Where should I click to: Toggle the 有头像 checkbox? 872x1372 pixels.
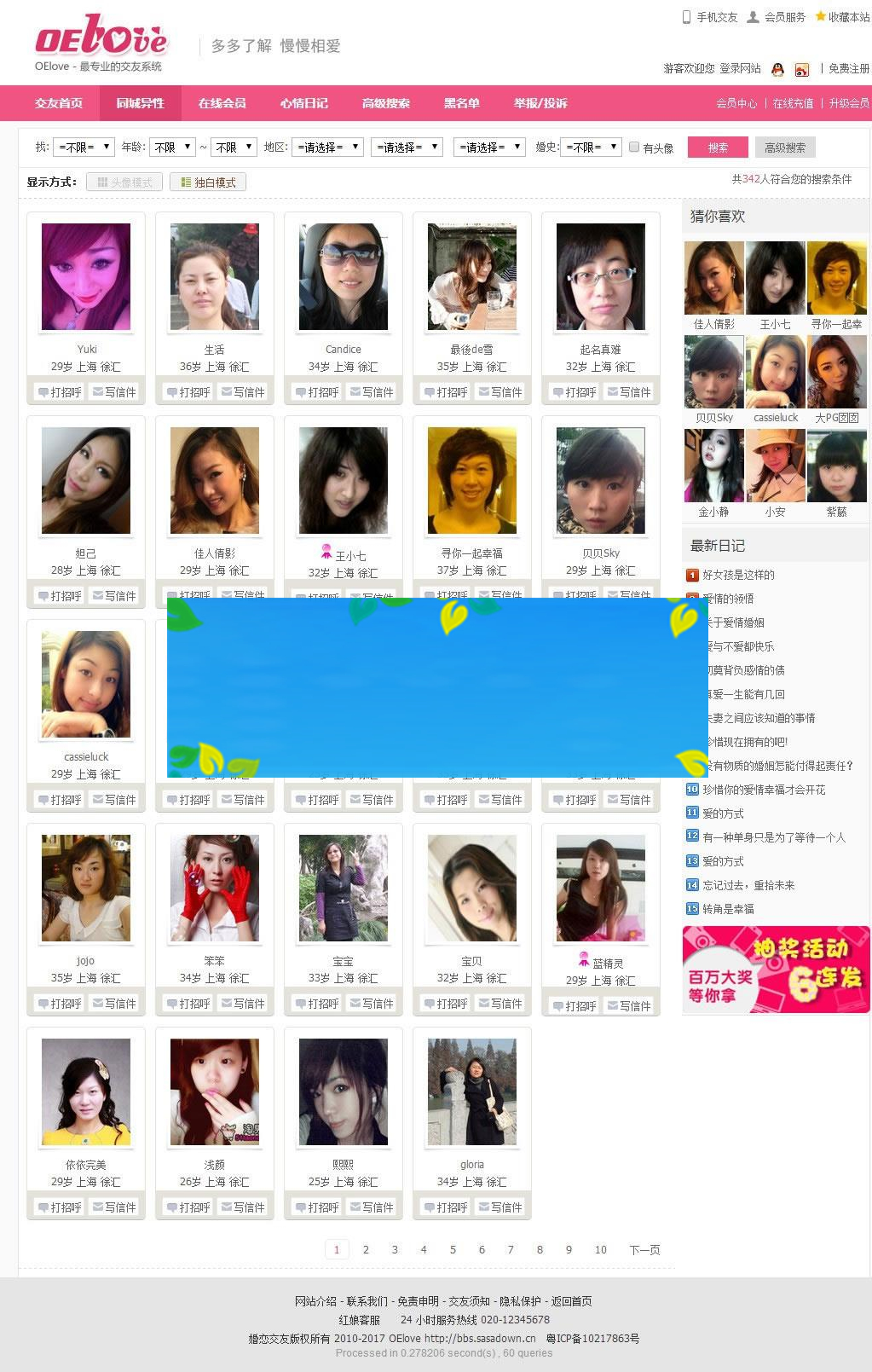tap(634, 147)
